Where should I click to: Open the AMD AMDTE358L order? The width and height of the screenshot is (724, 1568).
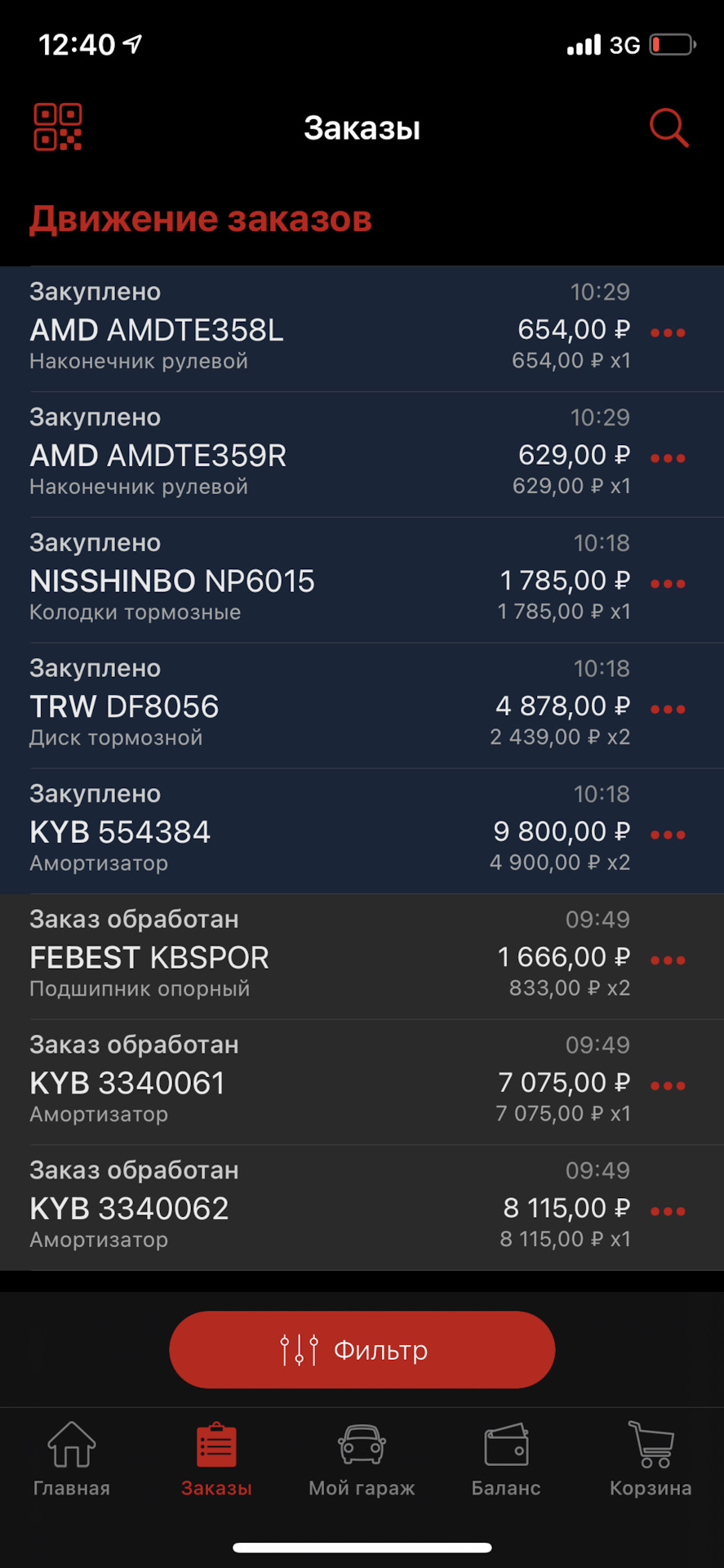click(x=245, y=330)
